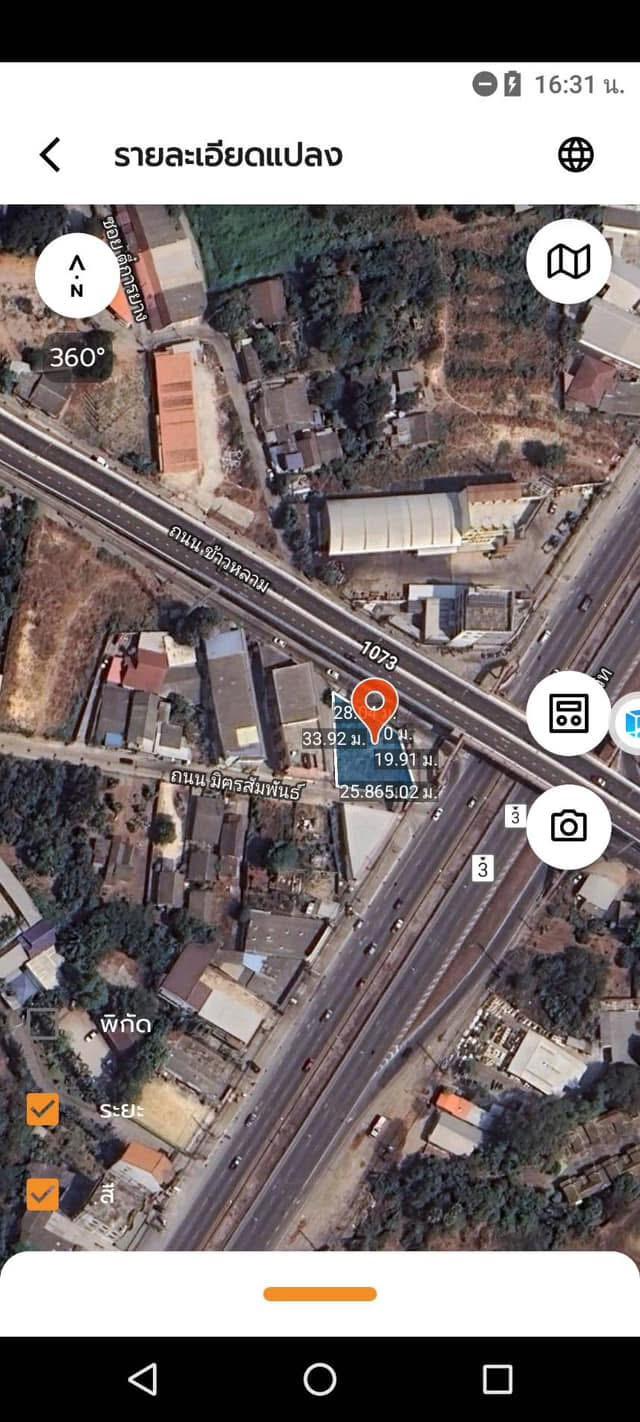
Task: Tap the red parcel location pin
Action: (374, 710)
